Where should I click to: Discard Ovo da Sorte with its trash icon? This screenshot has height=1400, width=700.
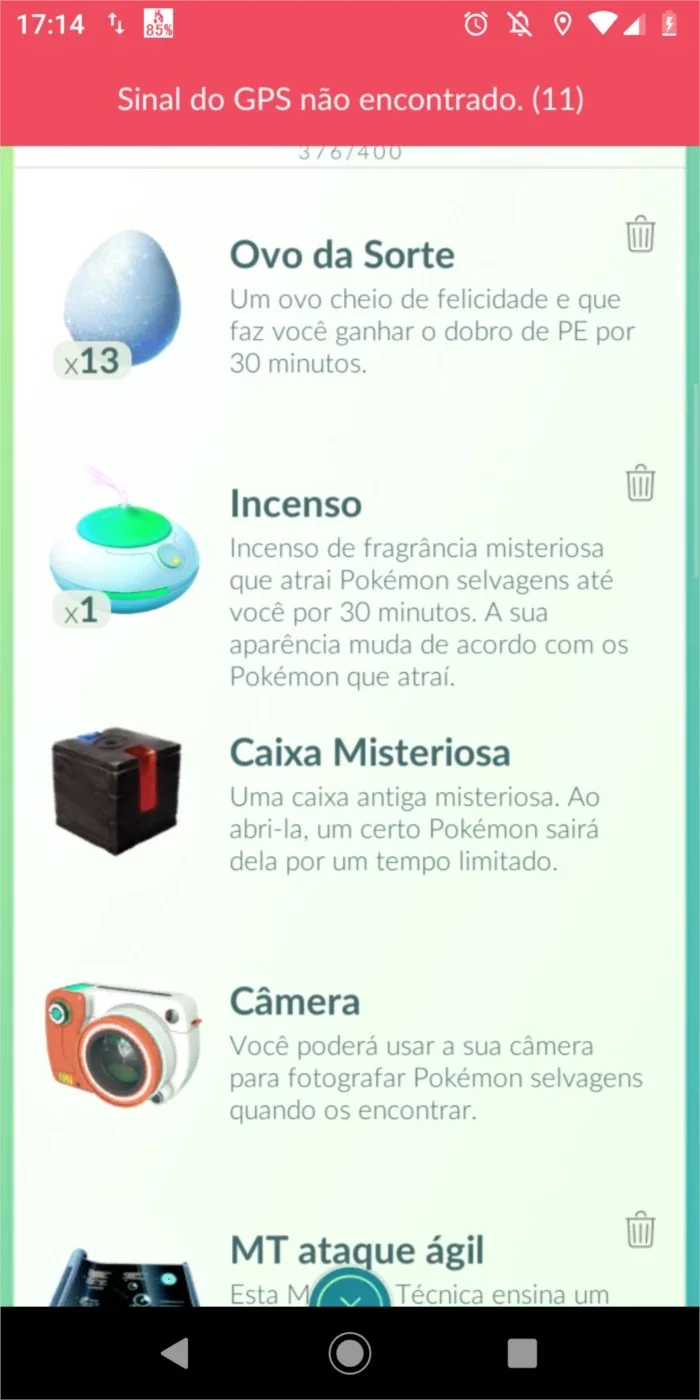point(640,234)
